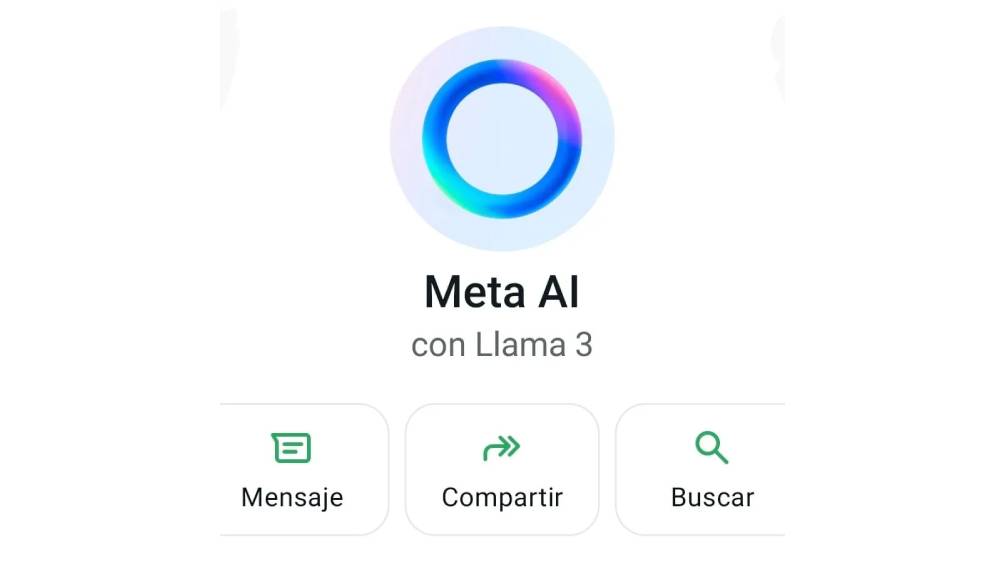Share Meta AI via Compartir
The image size is (1004, 565).
502,470
